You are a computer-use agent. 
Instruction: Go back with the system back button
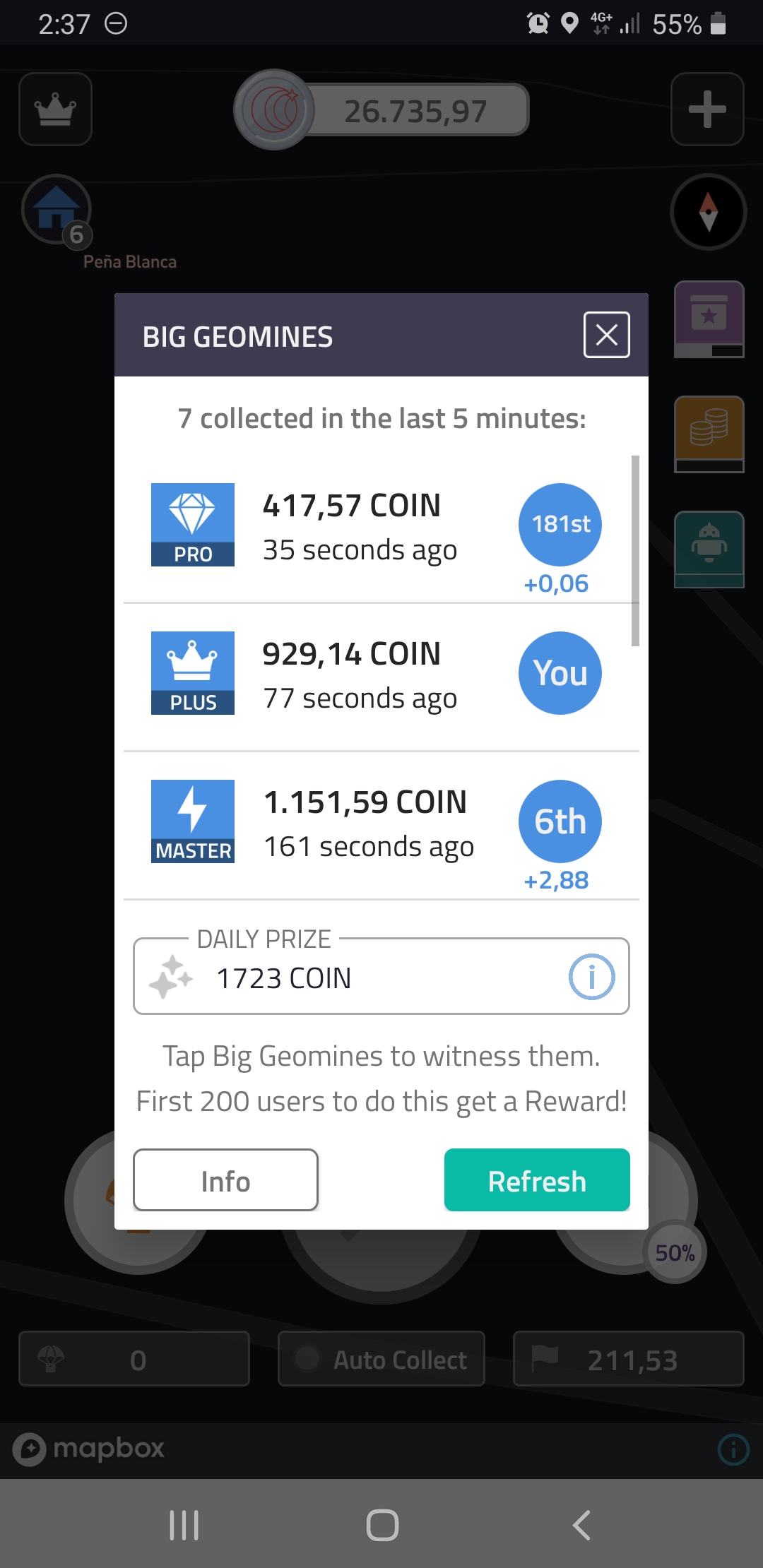(581, 1525)
